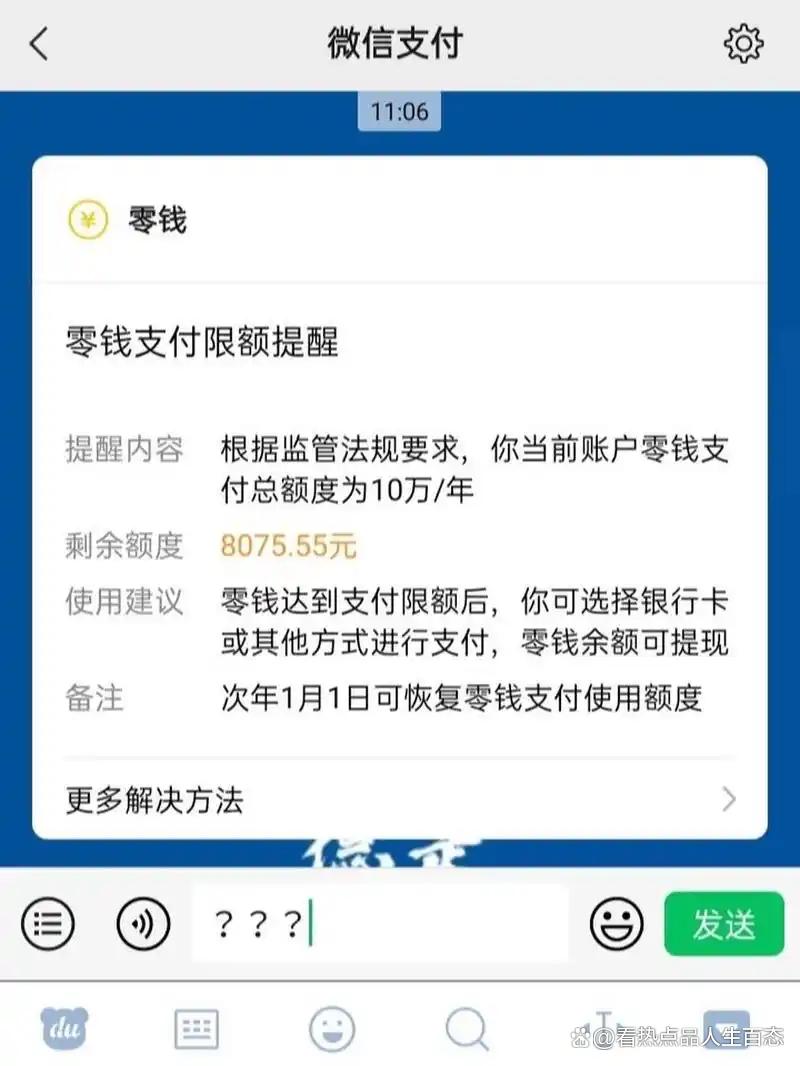Tap the chevron after 更多解决方法
Viewport: 800px width, 1066px height.
(x=729, y=801)
